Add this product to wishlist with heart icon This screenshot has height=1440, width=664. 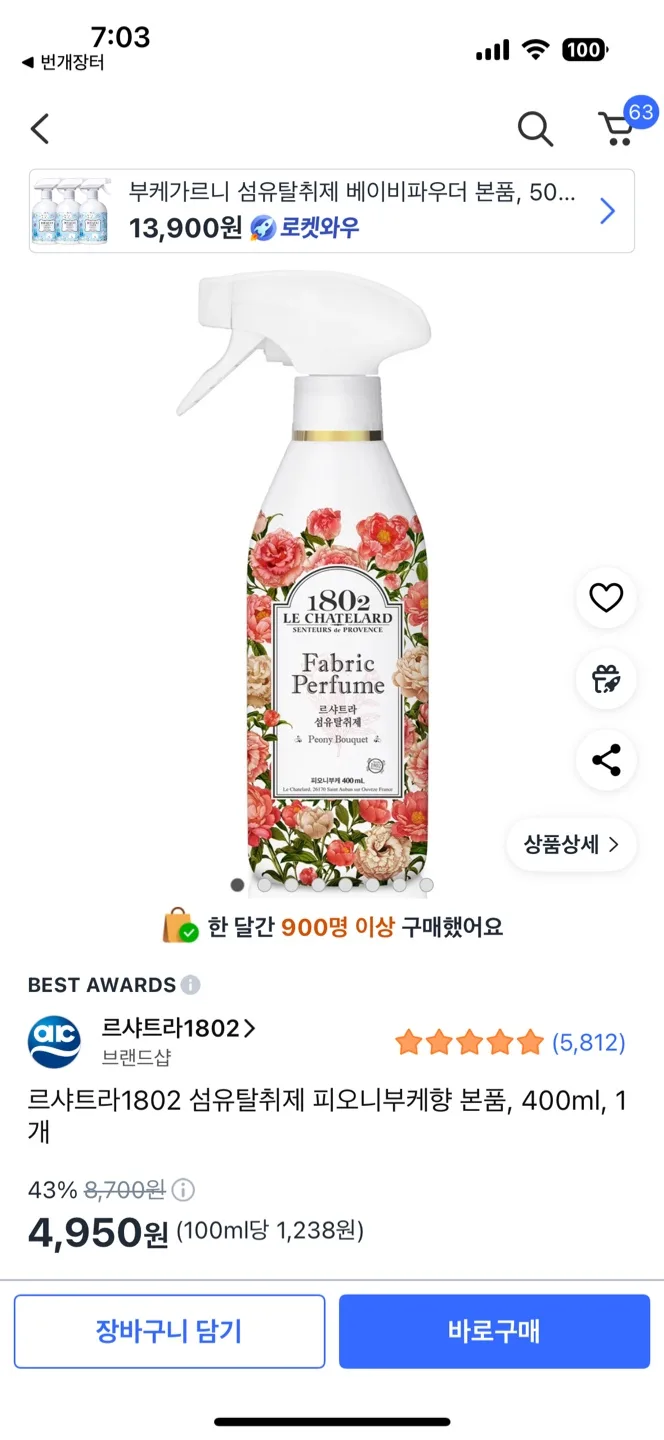606,598
